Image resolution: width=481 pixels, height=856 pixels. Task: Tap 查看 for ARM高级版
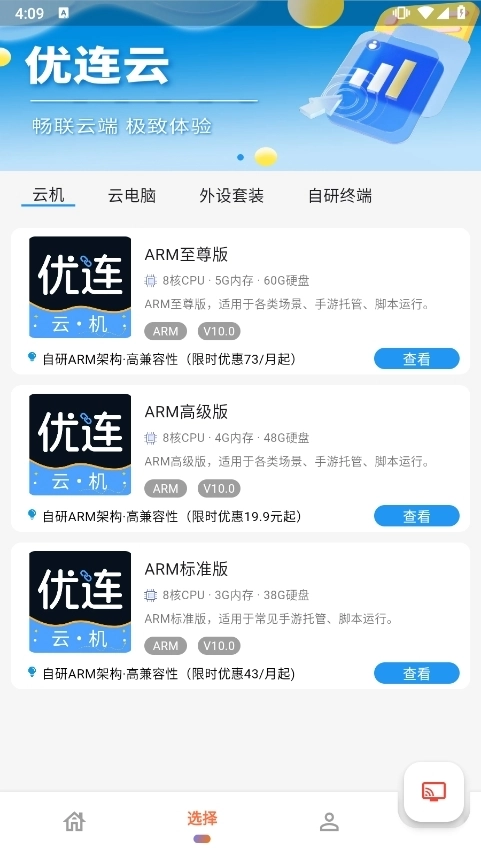pos(417,516)
